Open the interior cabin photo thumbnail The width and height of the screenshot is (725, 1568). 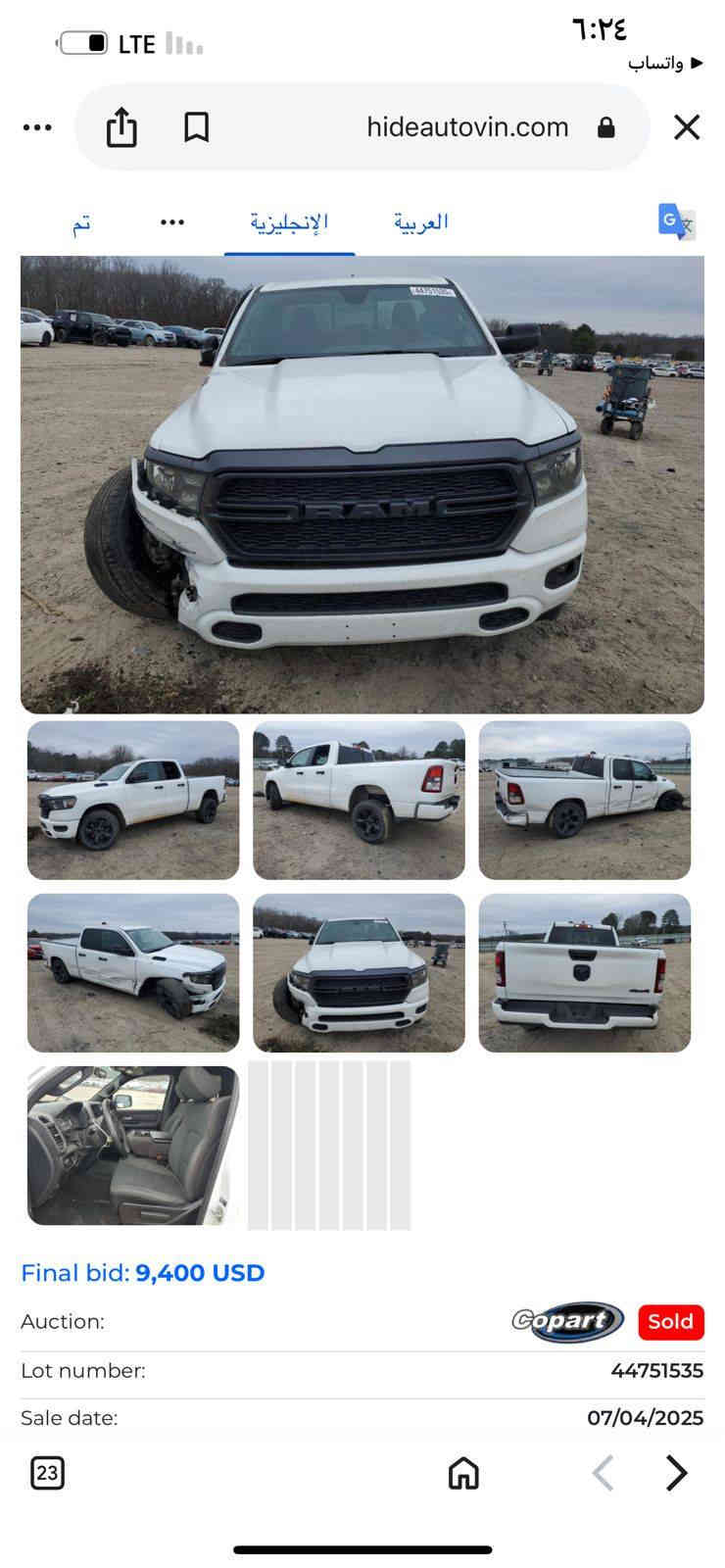[132, 1144]
